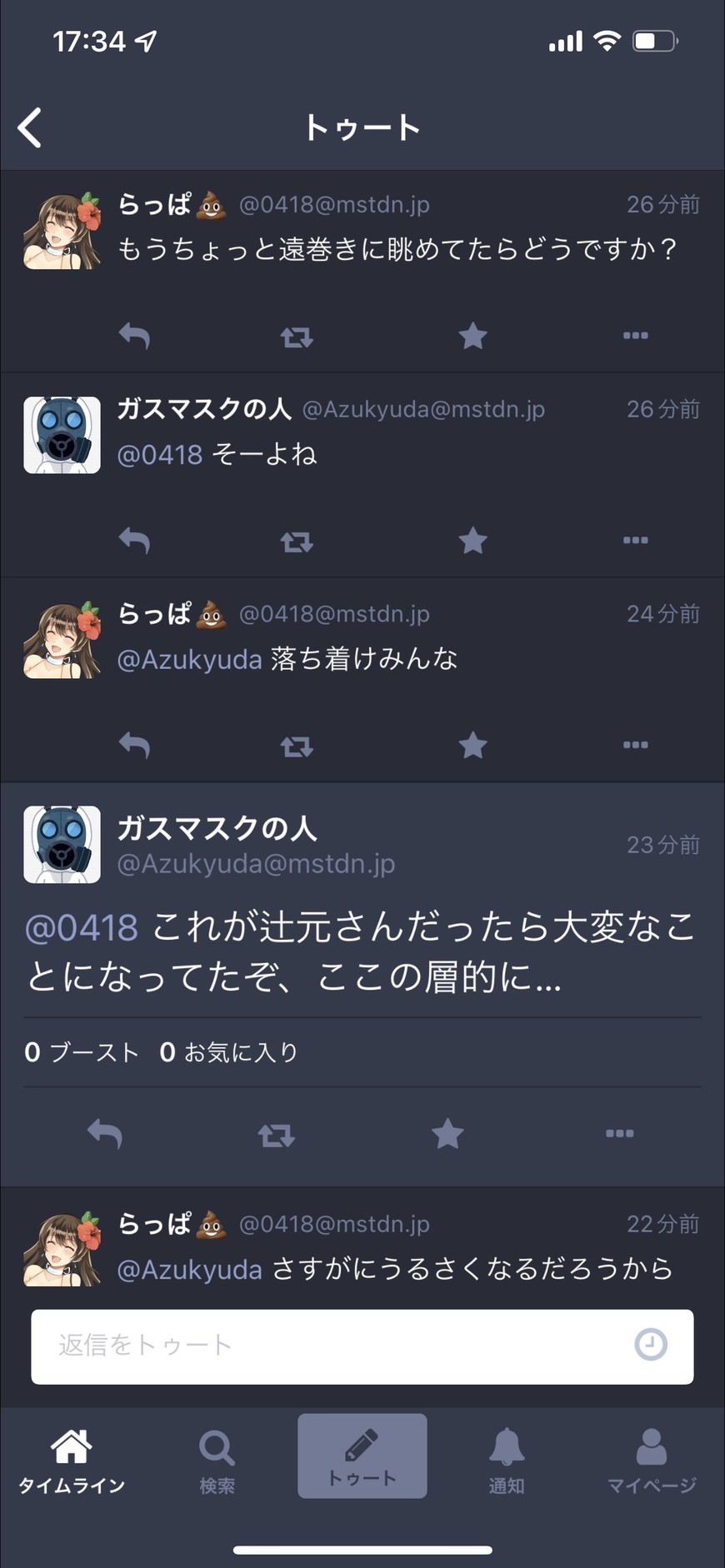Switch to the タイムライン tab
Image resolution: width=725 pixels, height=1568 pixels.
[72, 1460]
